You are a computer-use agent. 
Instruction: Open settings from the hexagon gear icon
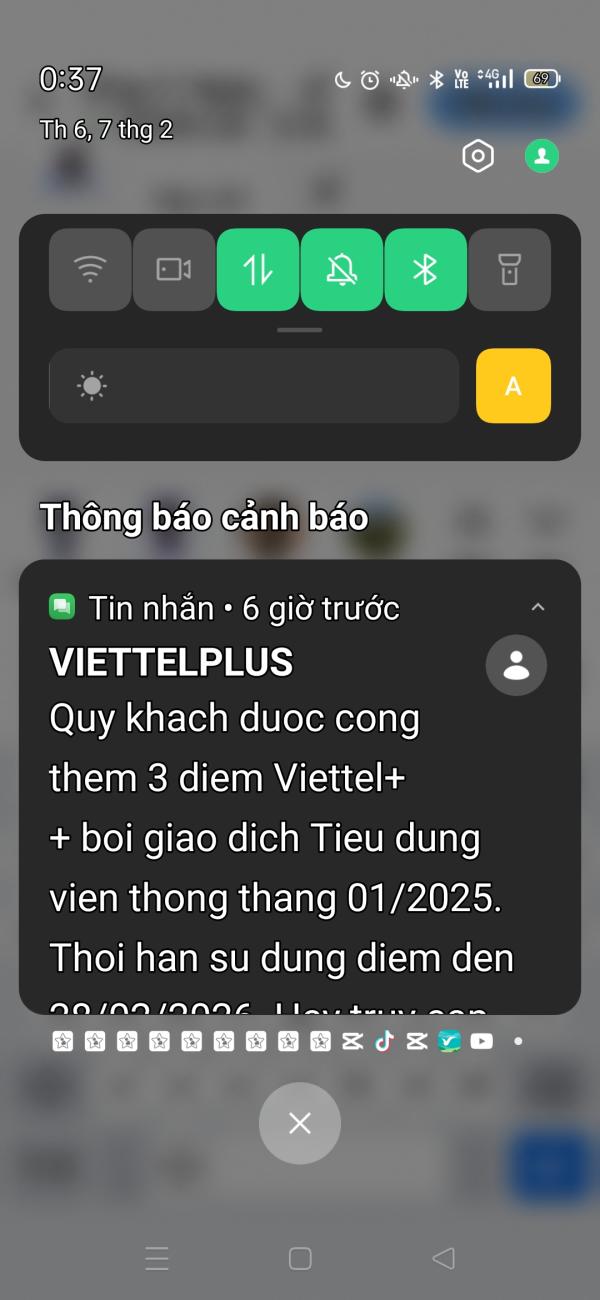pos(478,156)
